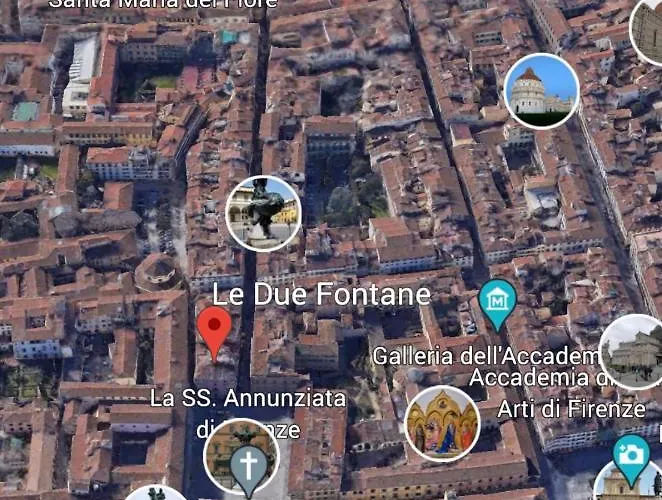Open the statue photo marker
662x500 pixels.
[x=263, y=213]
